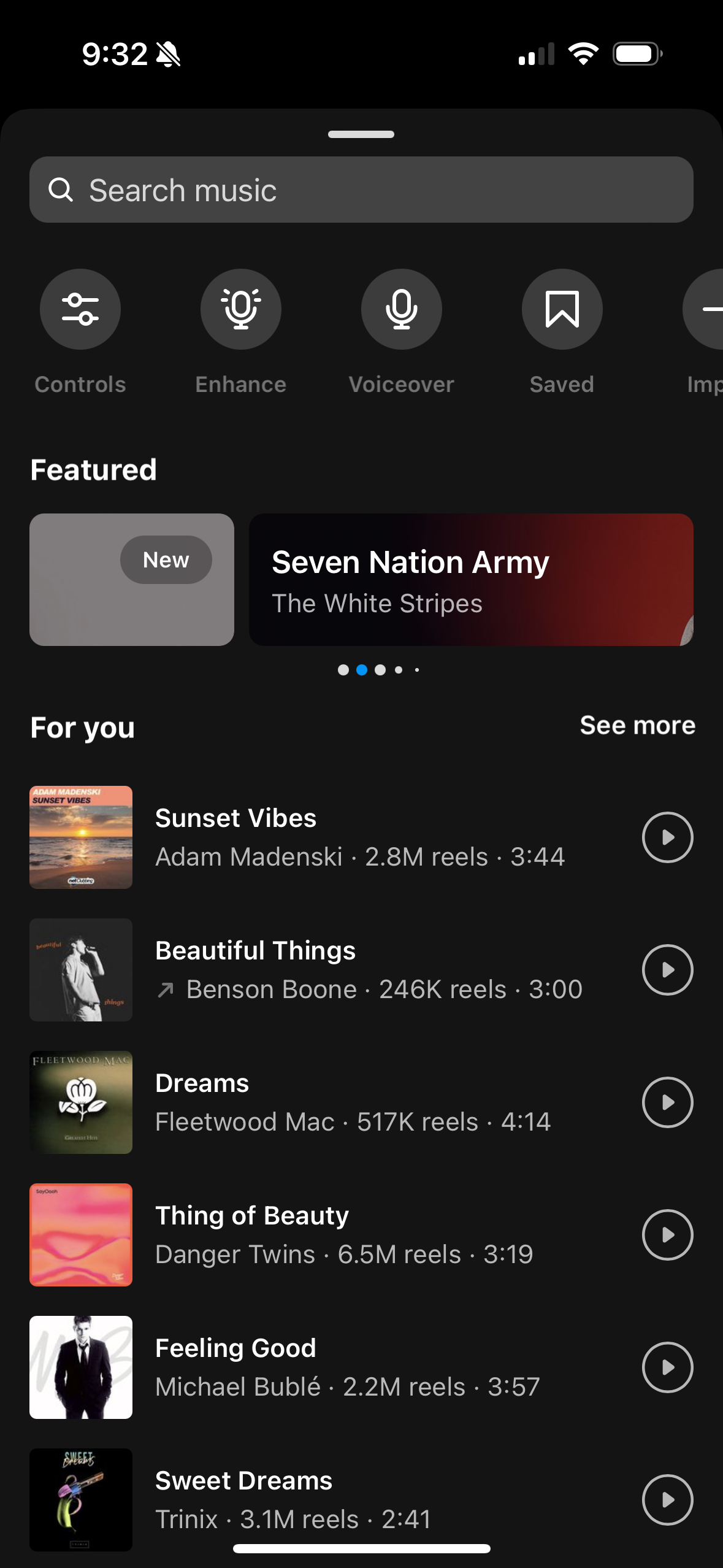
Task: Tap the Search music field
Action: click(x=361, y=190)
